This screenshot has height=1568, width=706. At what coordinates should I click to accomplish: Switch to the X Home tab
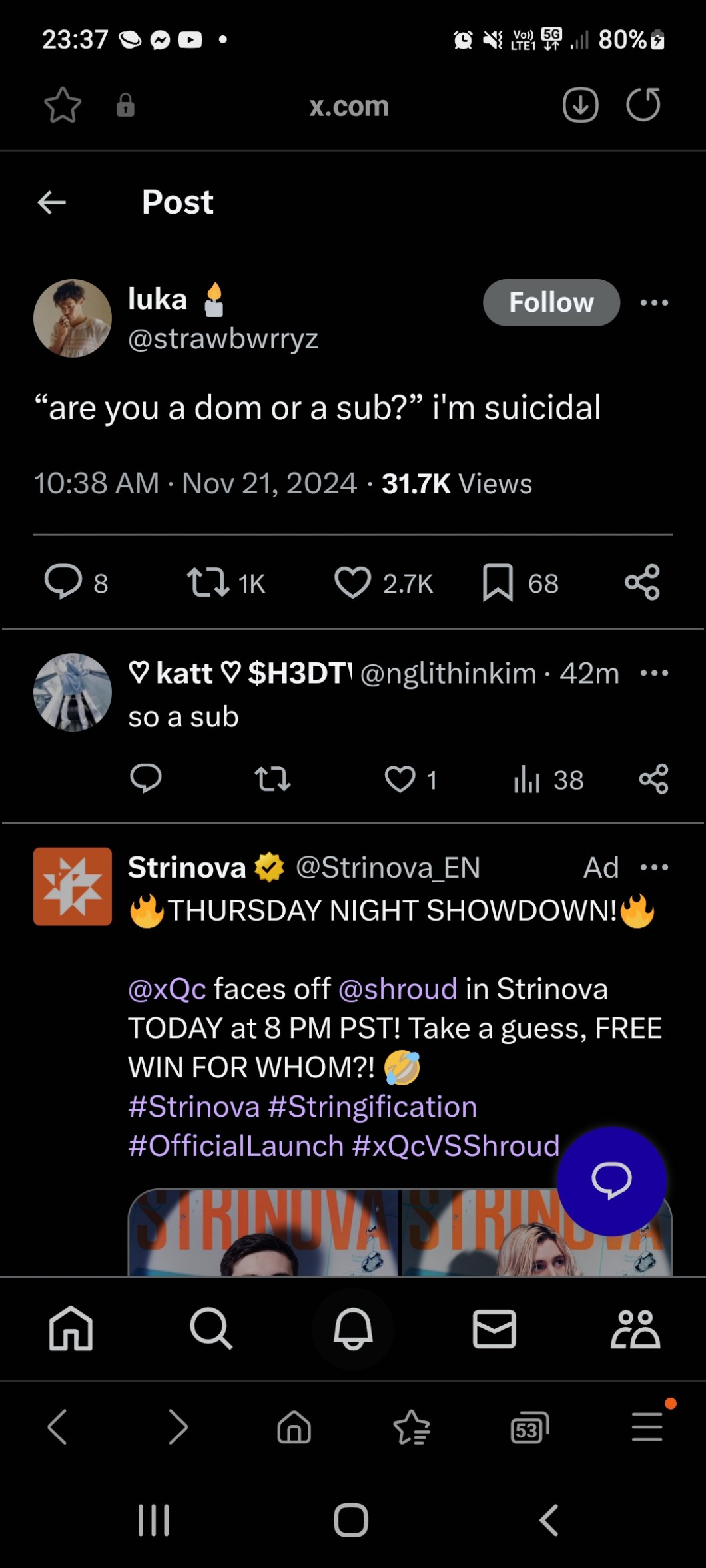pyautogui.click(x=71, y=1329)
